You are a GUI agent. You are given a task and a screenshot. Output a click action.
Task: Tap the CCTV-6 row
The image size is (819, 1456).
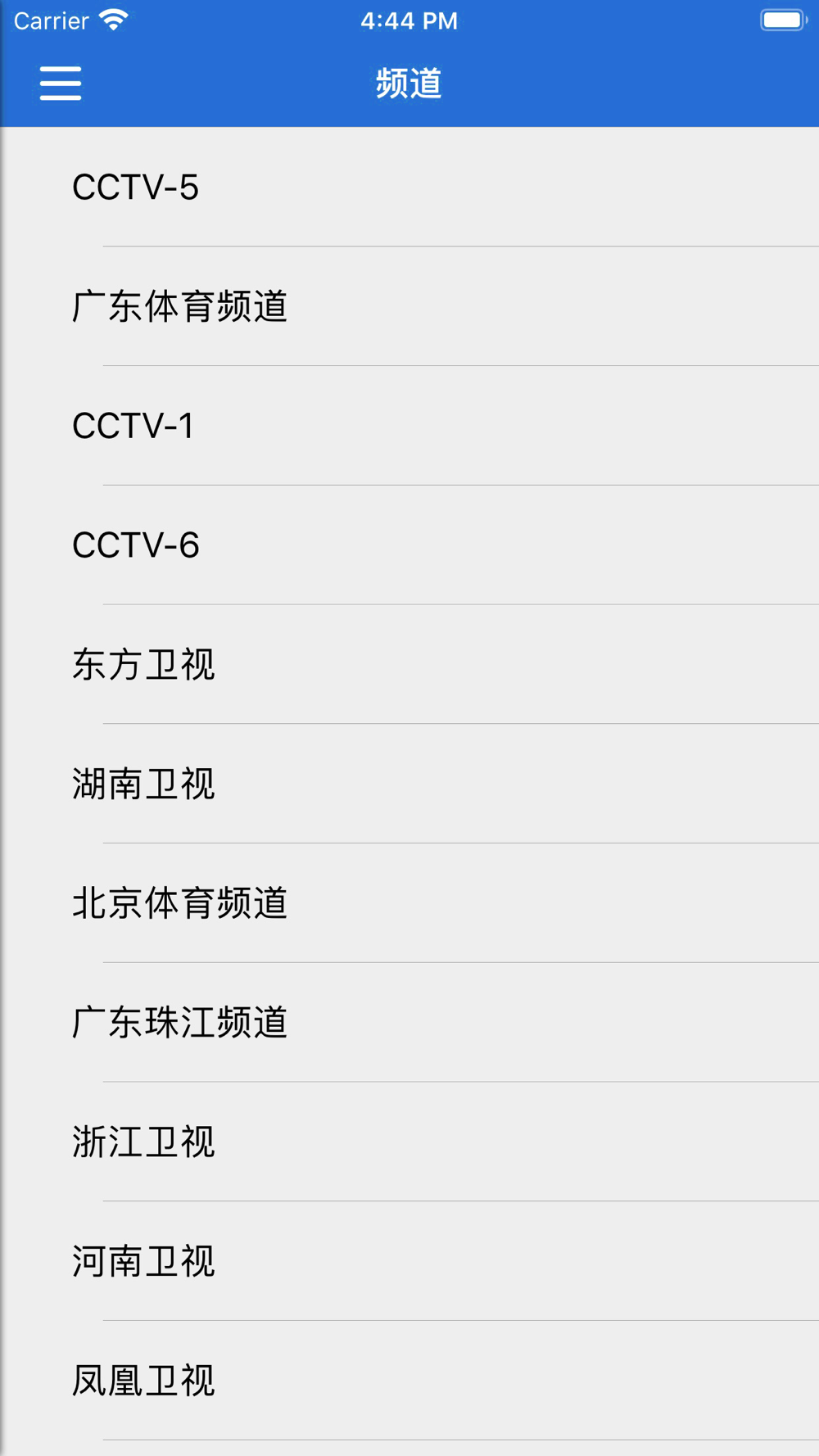409,545
